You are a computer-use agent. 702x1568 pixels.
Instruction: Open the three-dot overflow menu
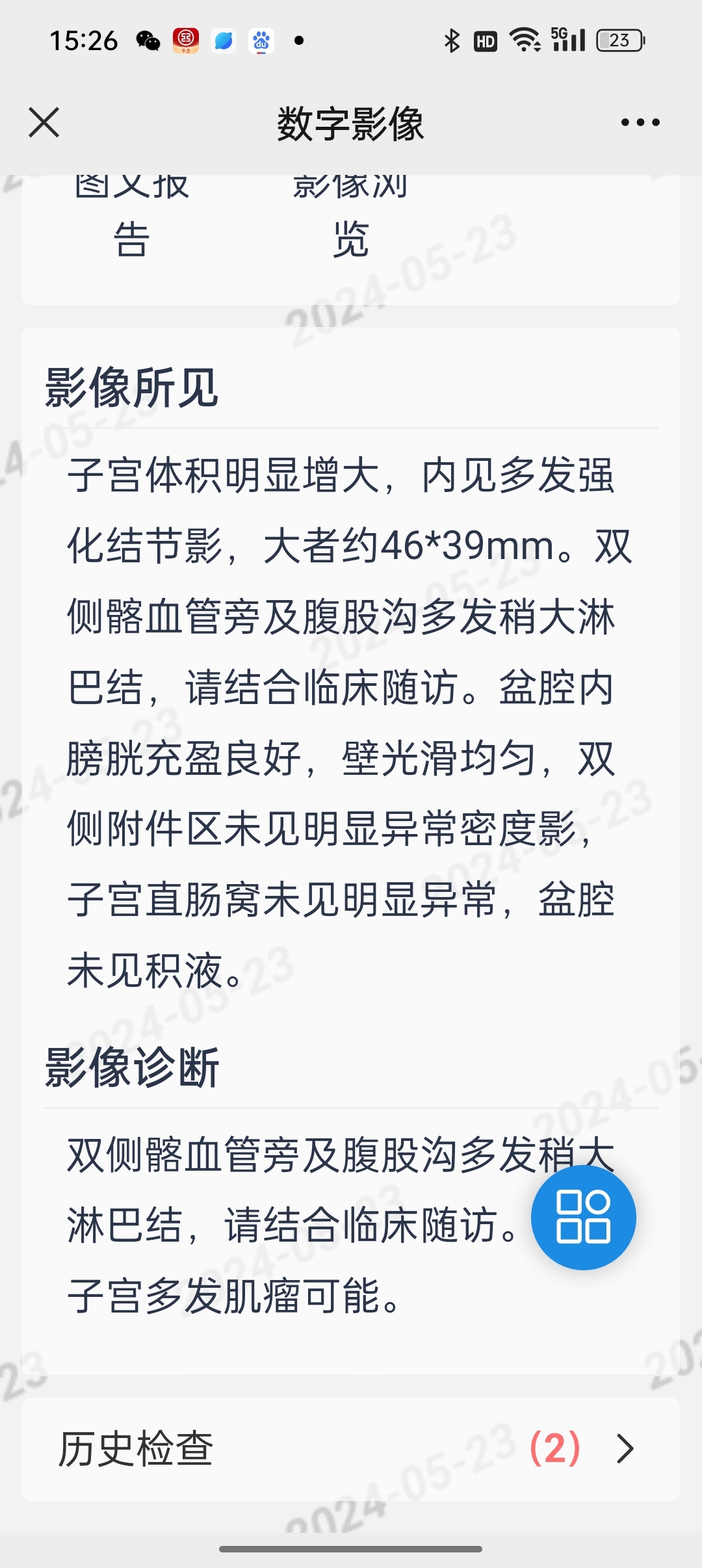pos(640,122)
